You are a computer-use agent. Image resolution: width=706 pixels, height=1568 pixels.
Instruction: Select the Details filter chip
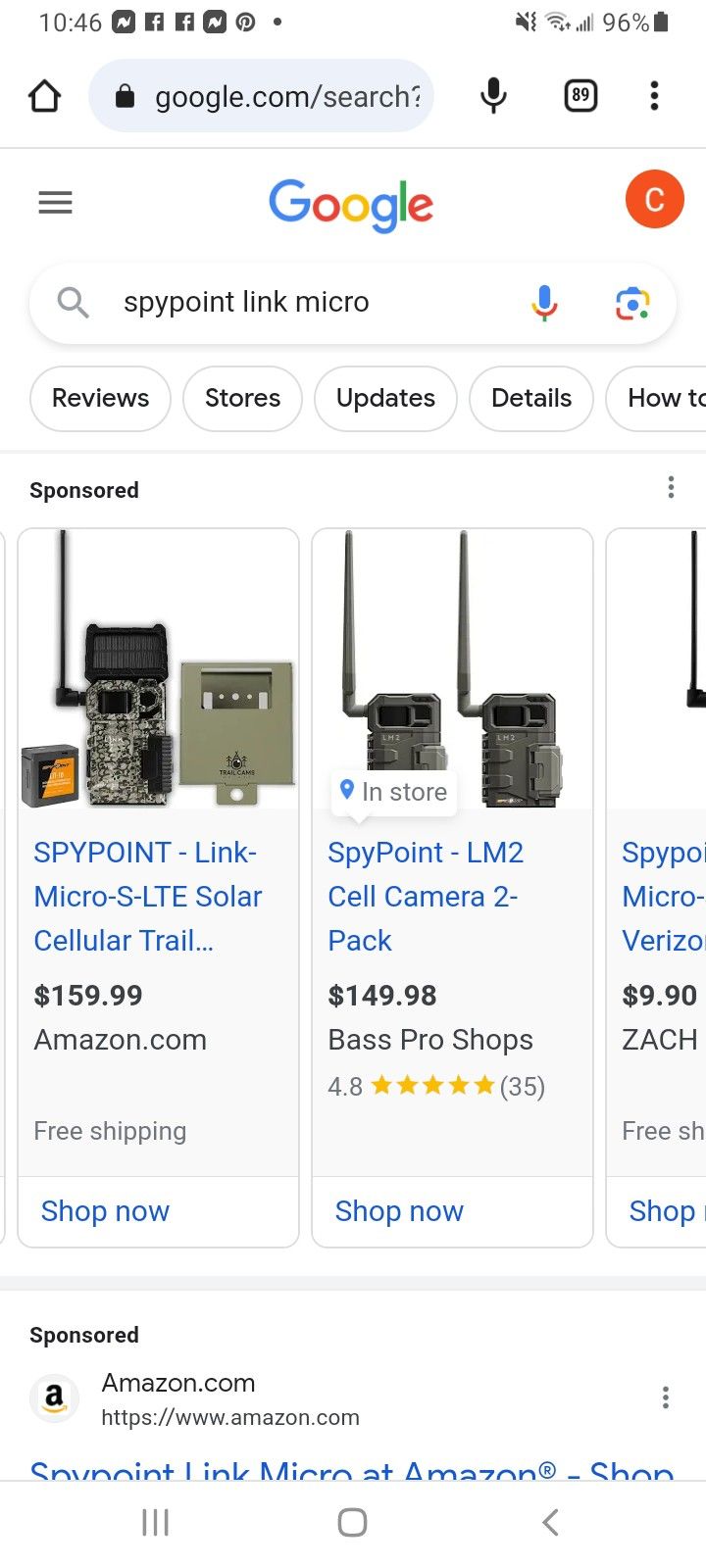pos(530,398)
